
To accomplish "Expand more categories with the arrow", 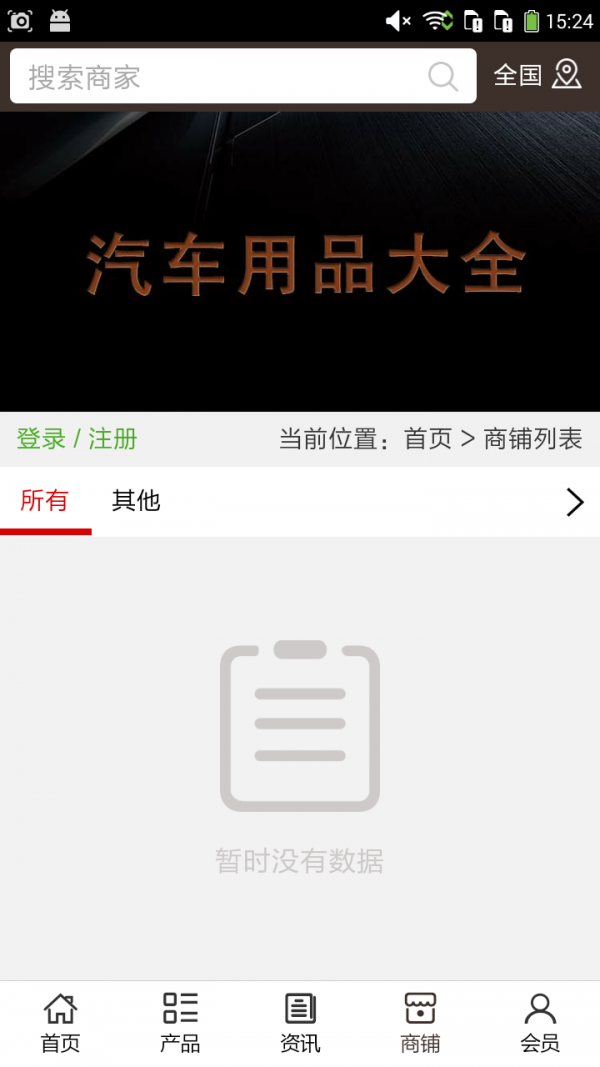I will 574,502.
